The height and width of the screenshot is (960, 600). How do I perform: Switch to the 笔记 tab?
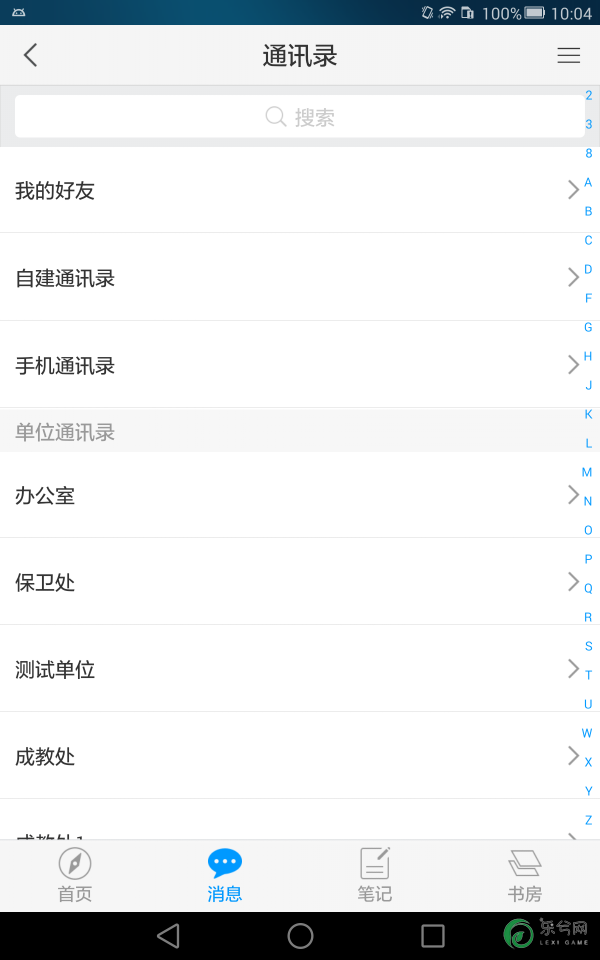point(375,876)
